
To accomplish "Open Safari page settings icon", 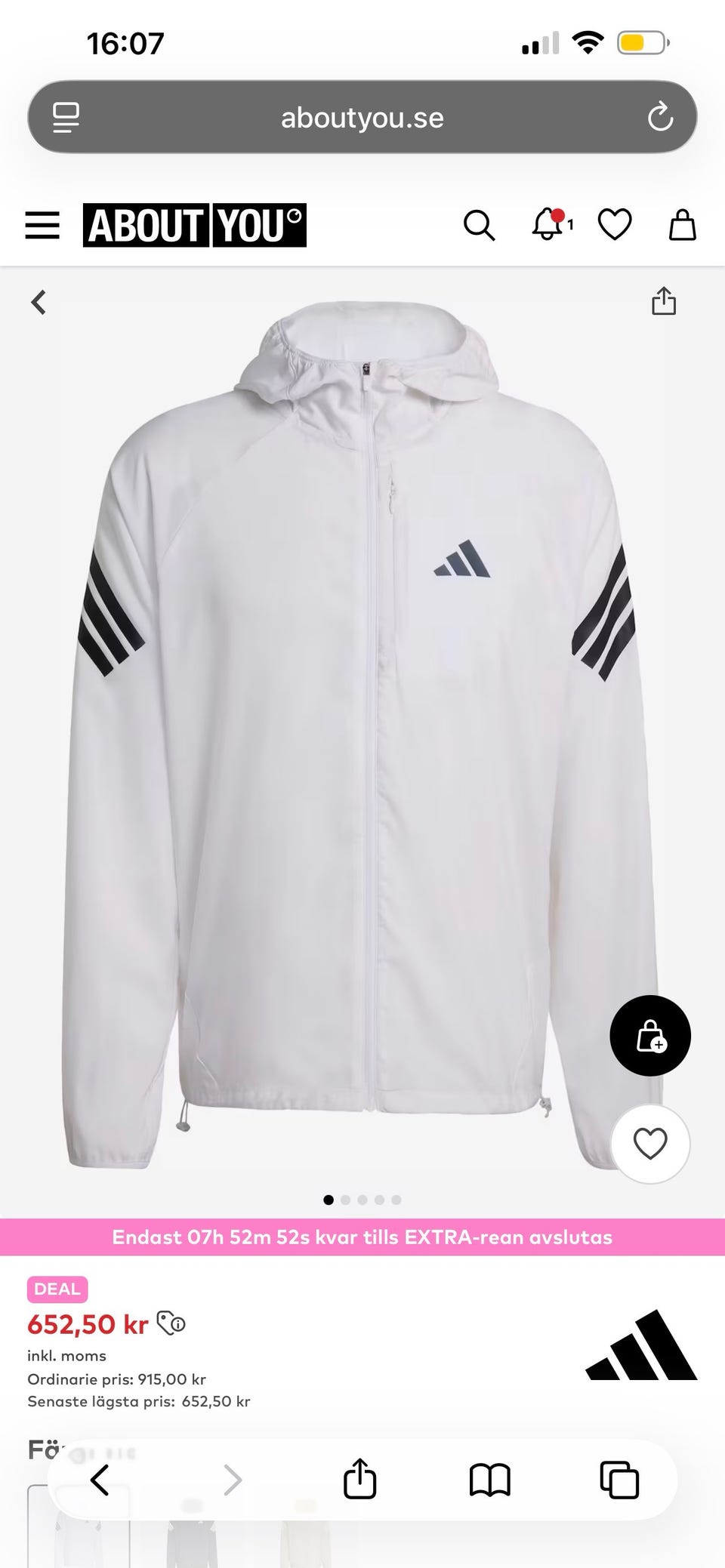I will click(x=66, y=118).
